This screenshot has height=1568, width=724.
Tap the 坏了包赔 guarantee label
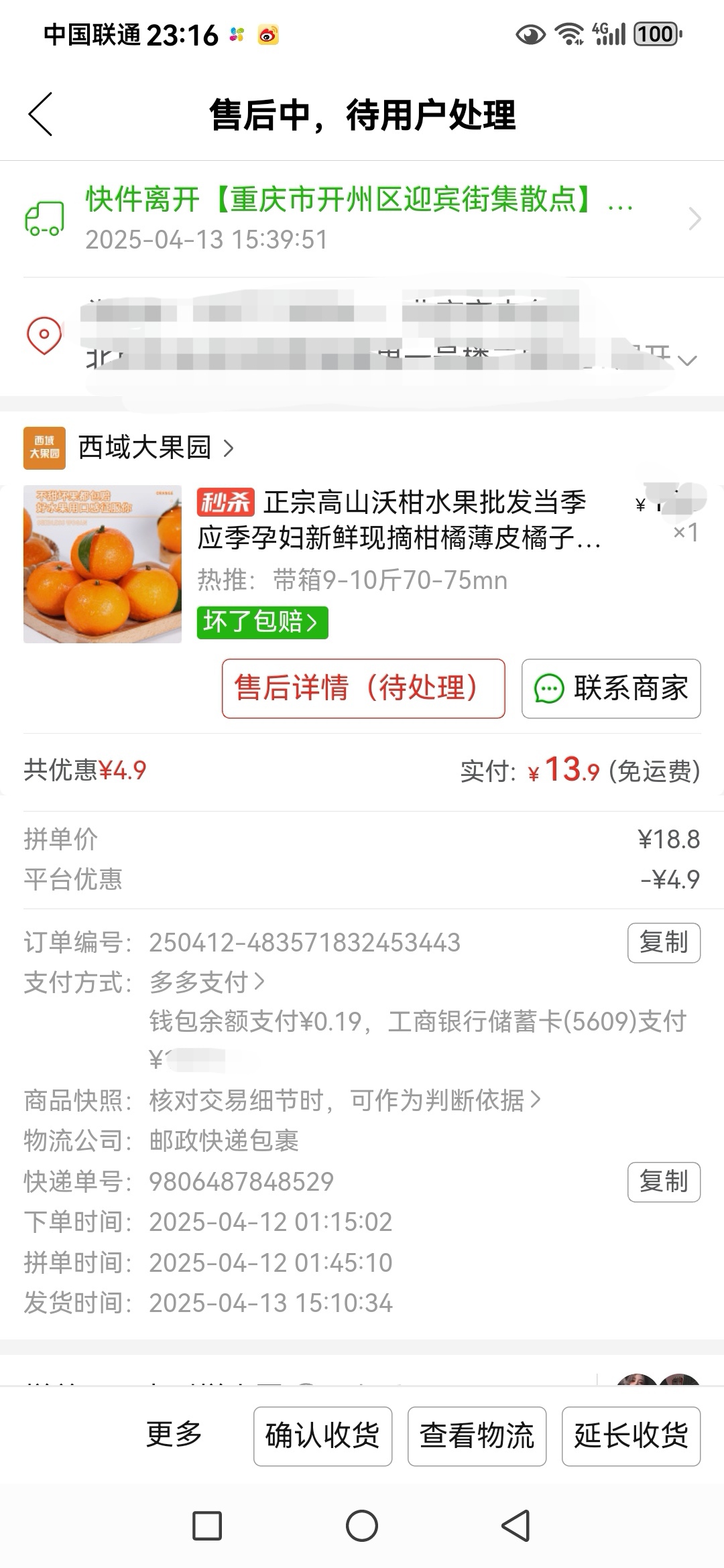click(x=263, y=623)
